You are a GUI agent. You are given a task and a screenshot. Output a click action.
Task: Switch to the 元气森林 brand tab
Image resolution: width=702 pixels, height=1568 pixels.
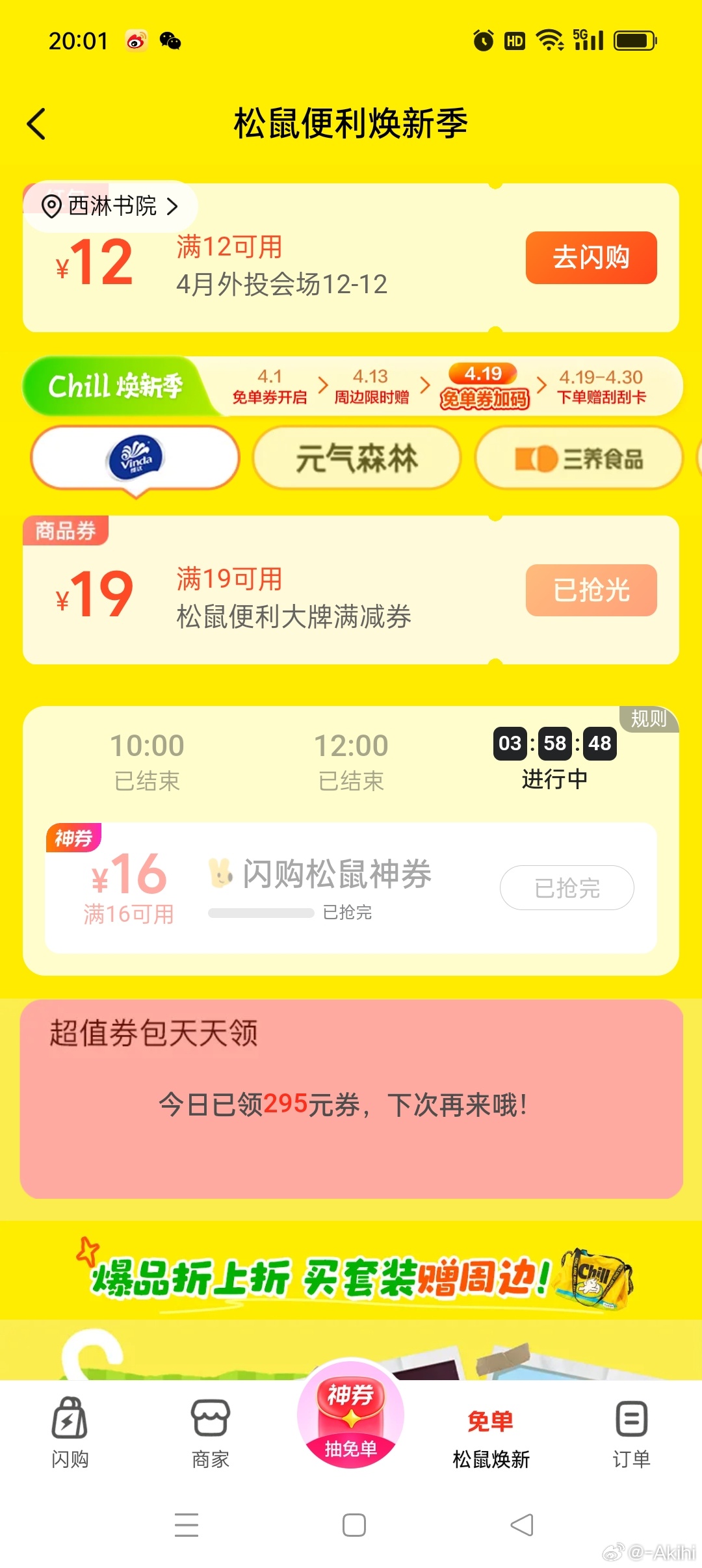tap(357, 458)
